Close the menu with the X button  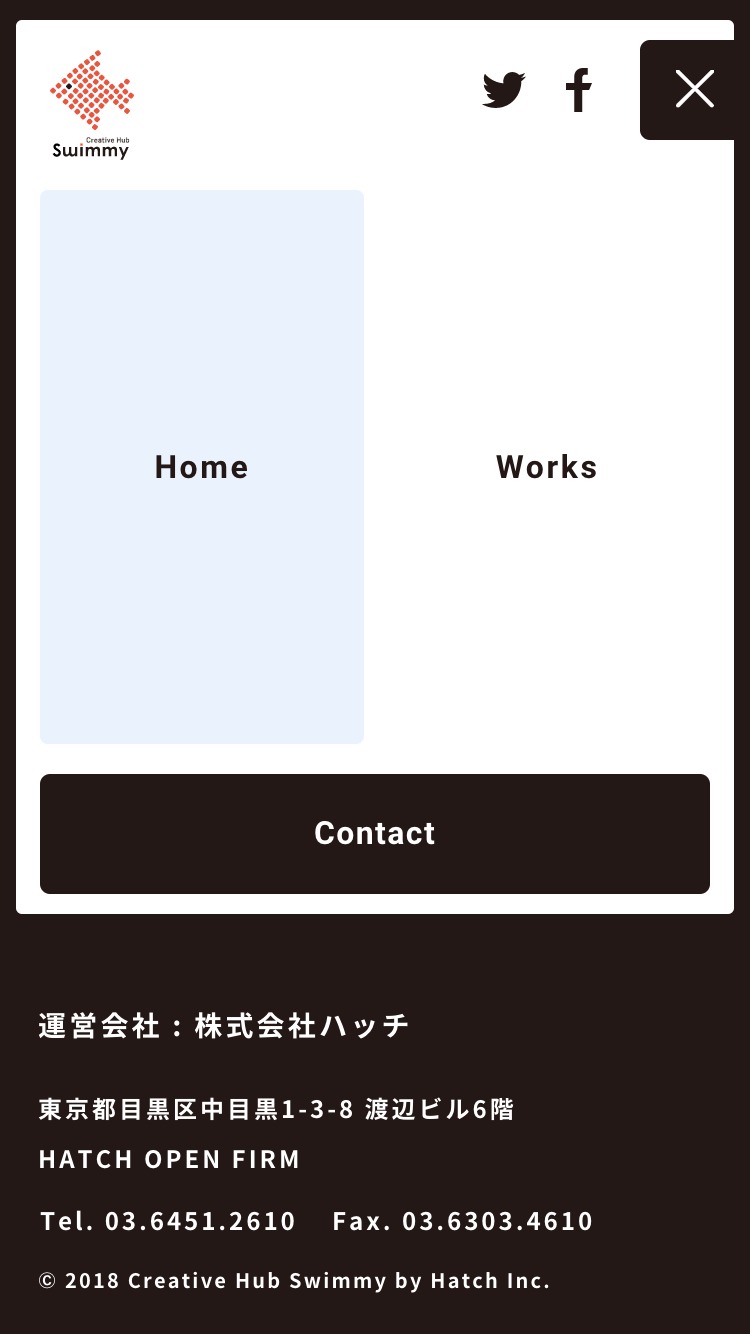tap(695, 90)
